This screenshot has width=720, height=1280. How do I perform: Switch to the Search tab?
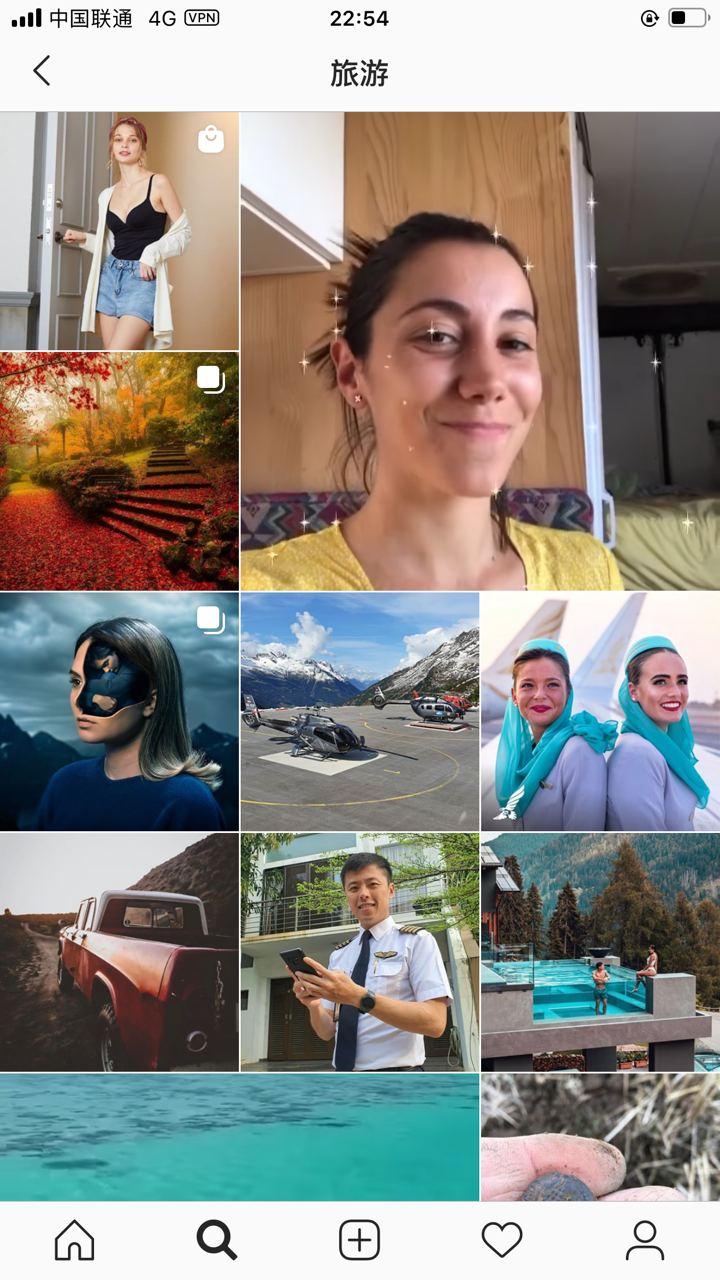tap(216, 1240)
